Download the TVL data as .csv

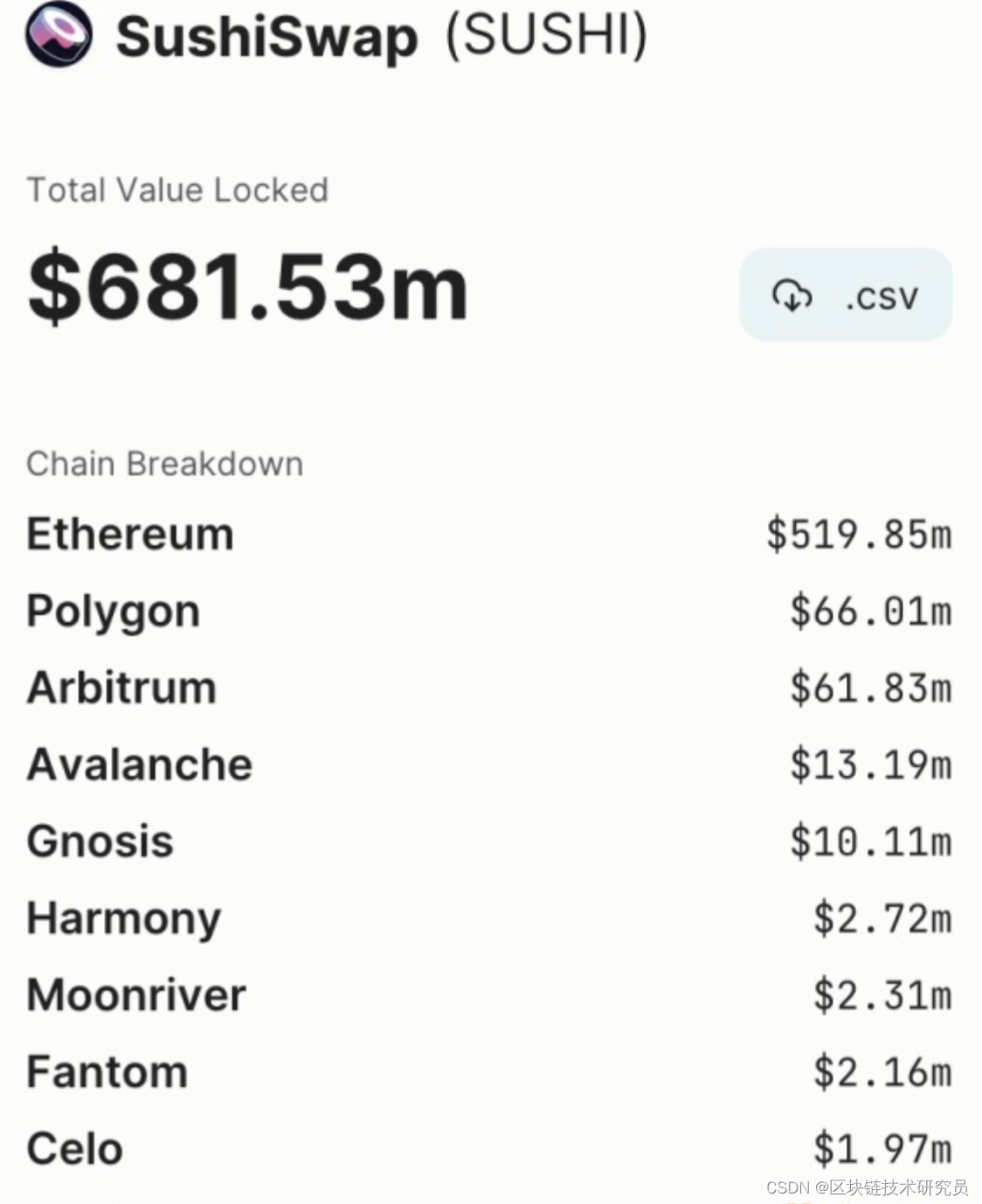coord(845,295)
